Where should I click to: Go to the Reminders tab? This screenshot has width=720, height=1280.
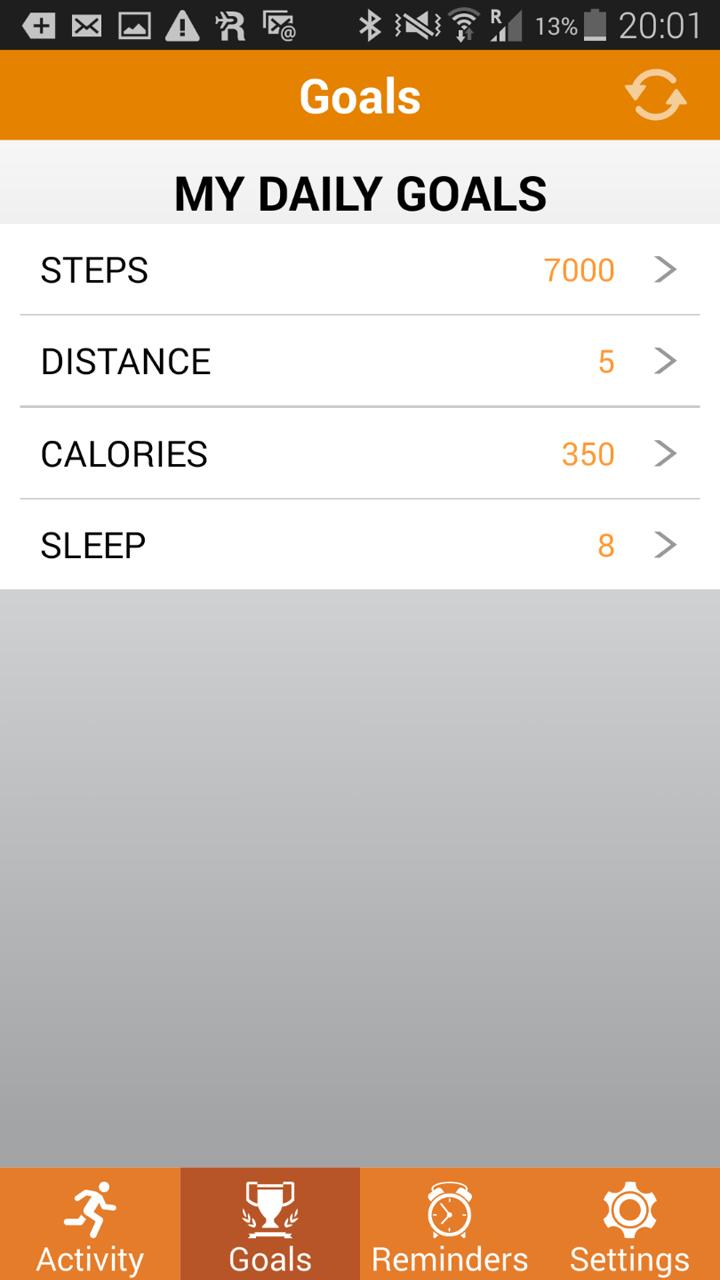450,1224
